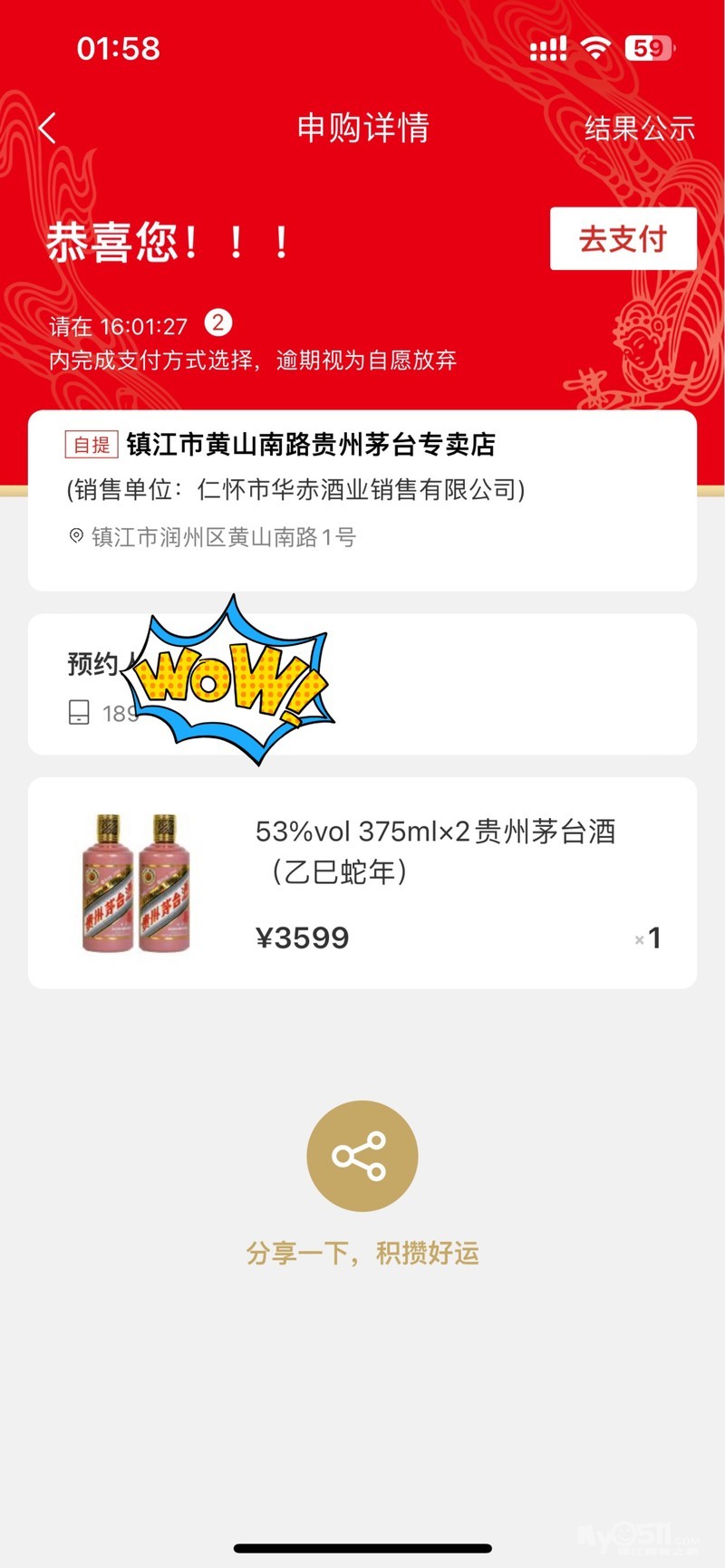Viewport: 725px width, 1568px height.
Task: Open 结果公示 results announcement
Action: tap(639, 129)
